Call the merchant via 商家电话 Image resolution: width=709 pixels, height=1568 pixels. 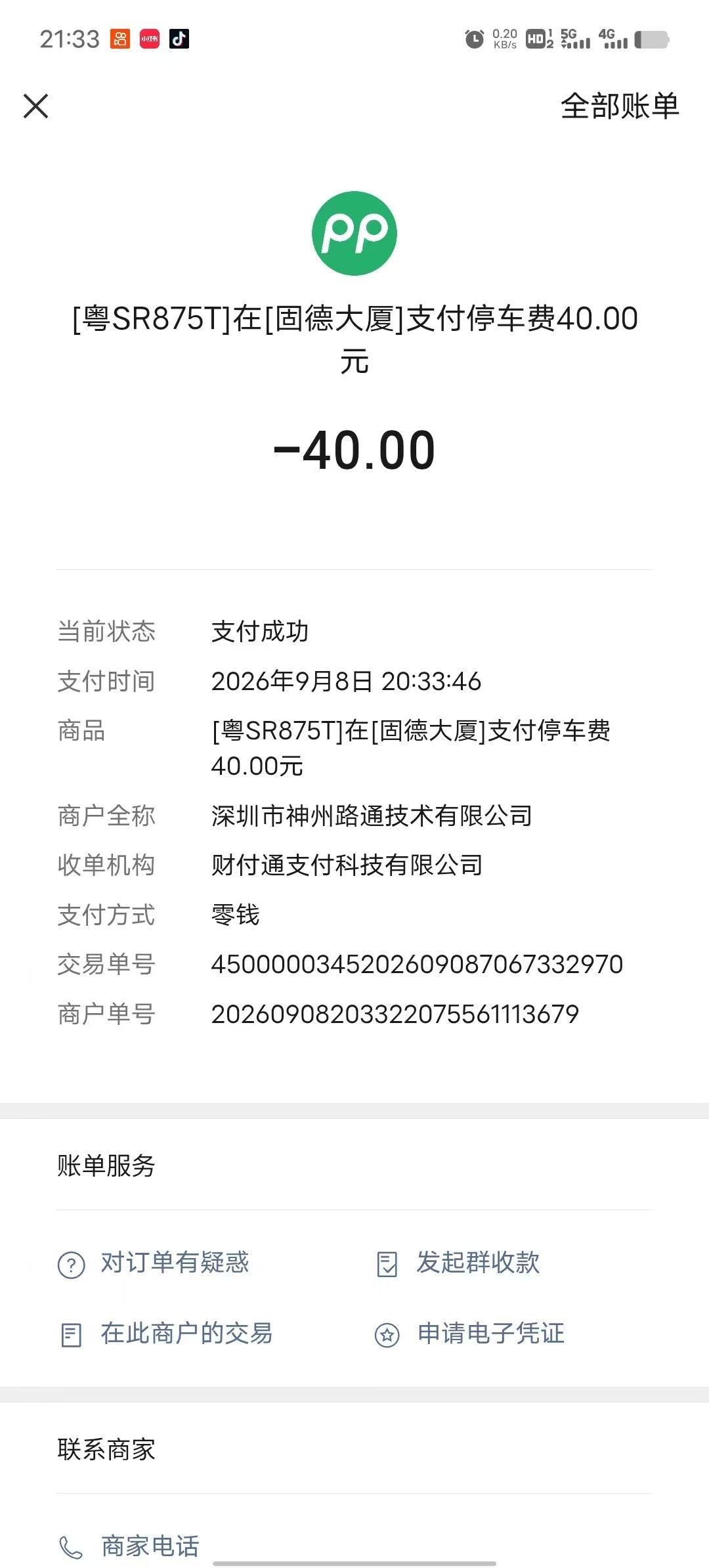[129, 1546]
